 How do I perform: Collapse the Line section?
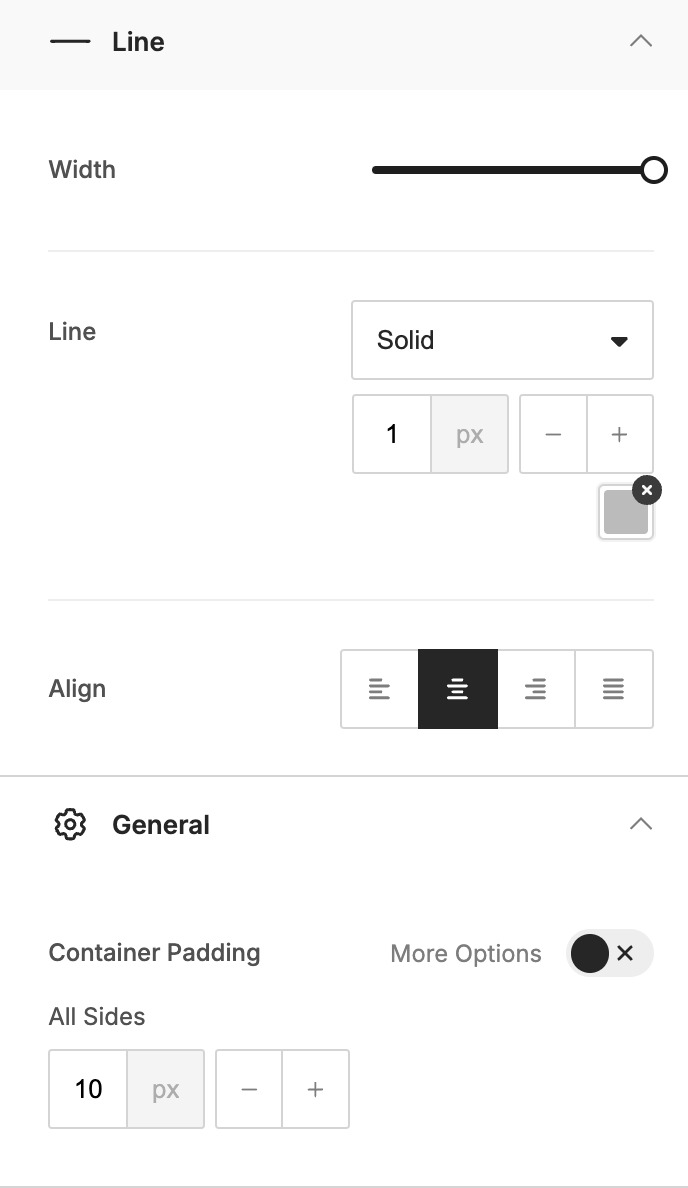click(640, 41)
